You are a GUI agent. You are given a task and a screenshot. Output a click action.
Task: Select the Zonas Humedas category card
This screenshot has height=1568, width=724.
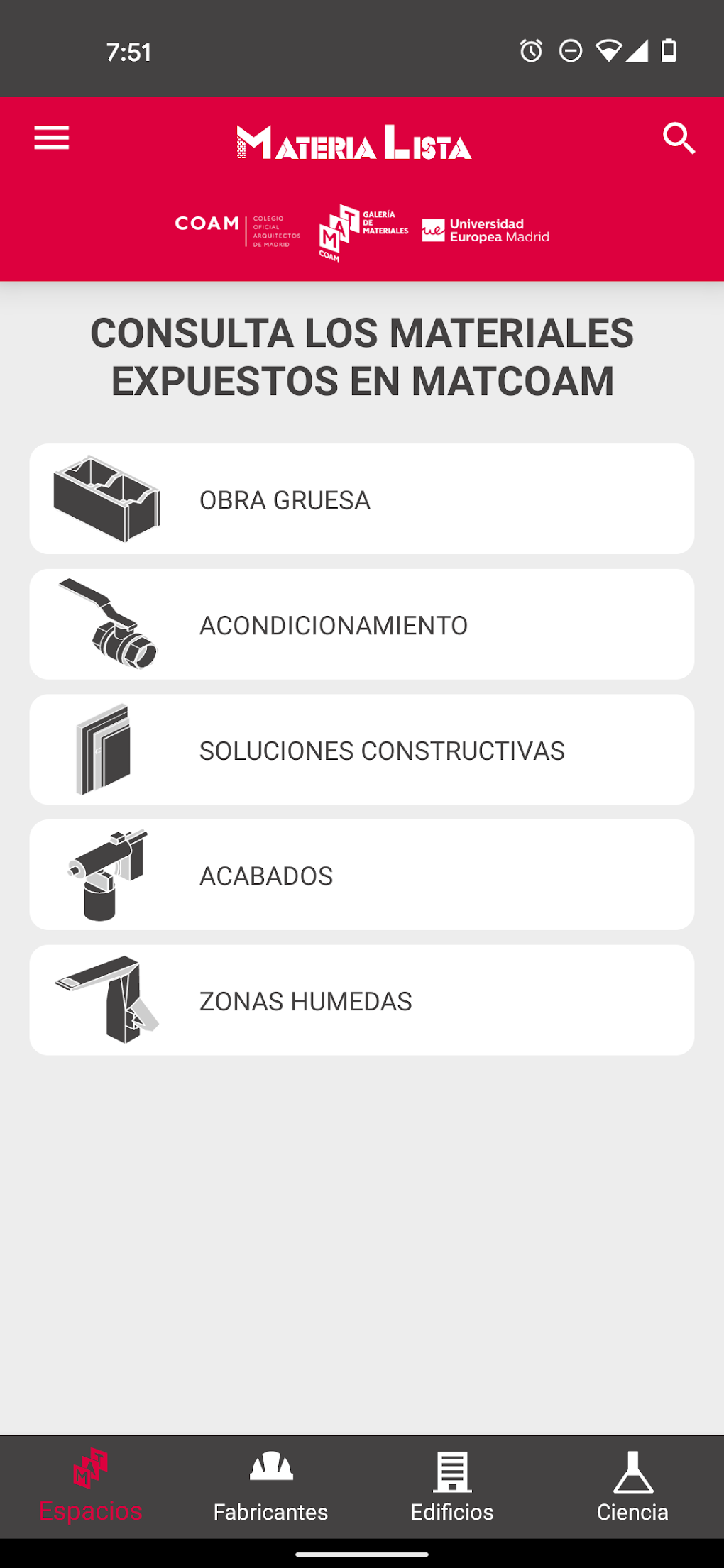pos(362,1000)
